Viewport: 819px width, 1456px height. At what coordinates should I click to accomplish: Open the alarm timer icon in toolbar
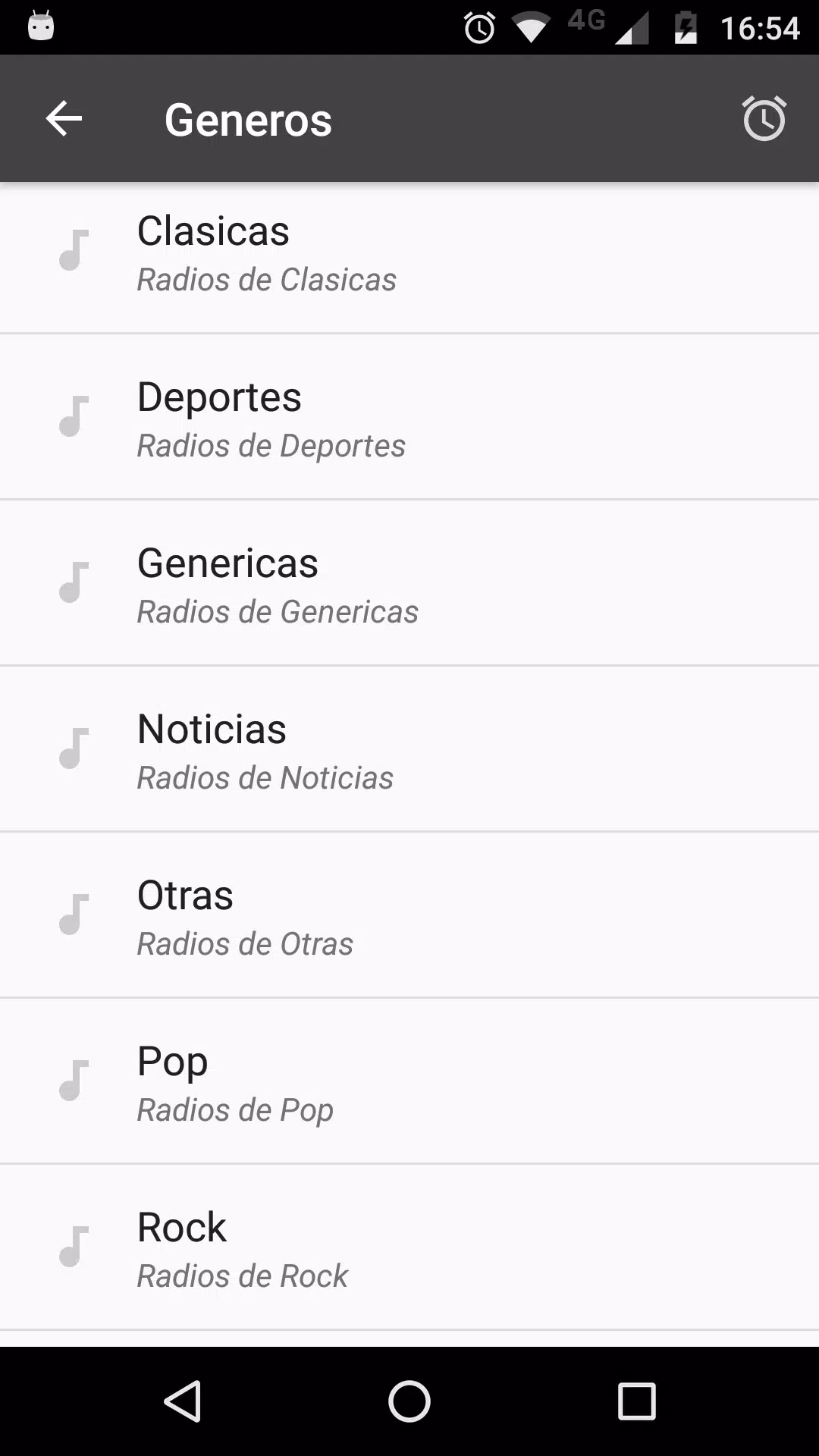coord(764,119)
